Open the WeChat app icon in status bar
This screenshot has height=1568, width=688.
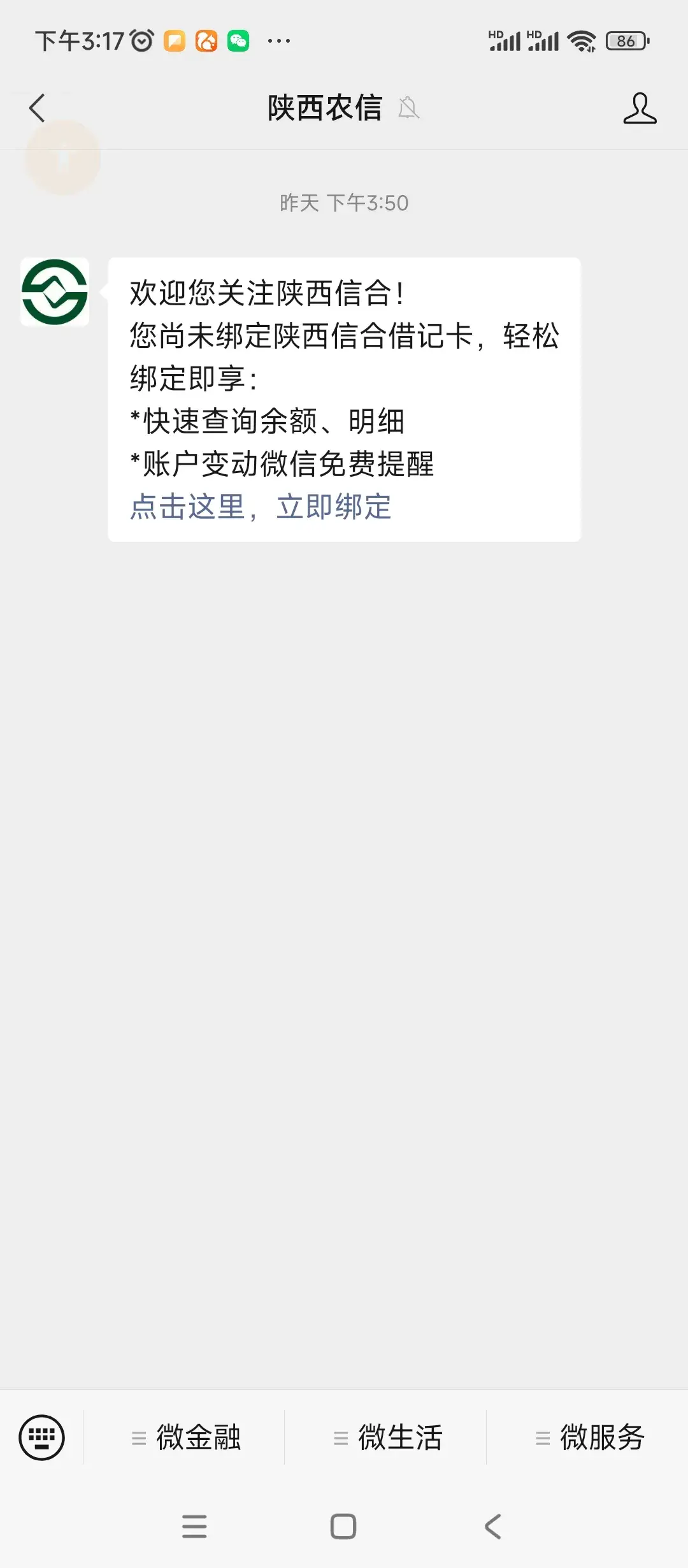pos(238,40)
